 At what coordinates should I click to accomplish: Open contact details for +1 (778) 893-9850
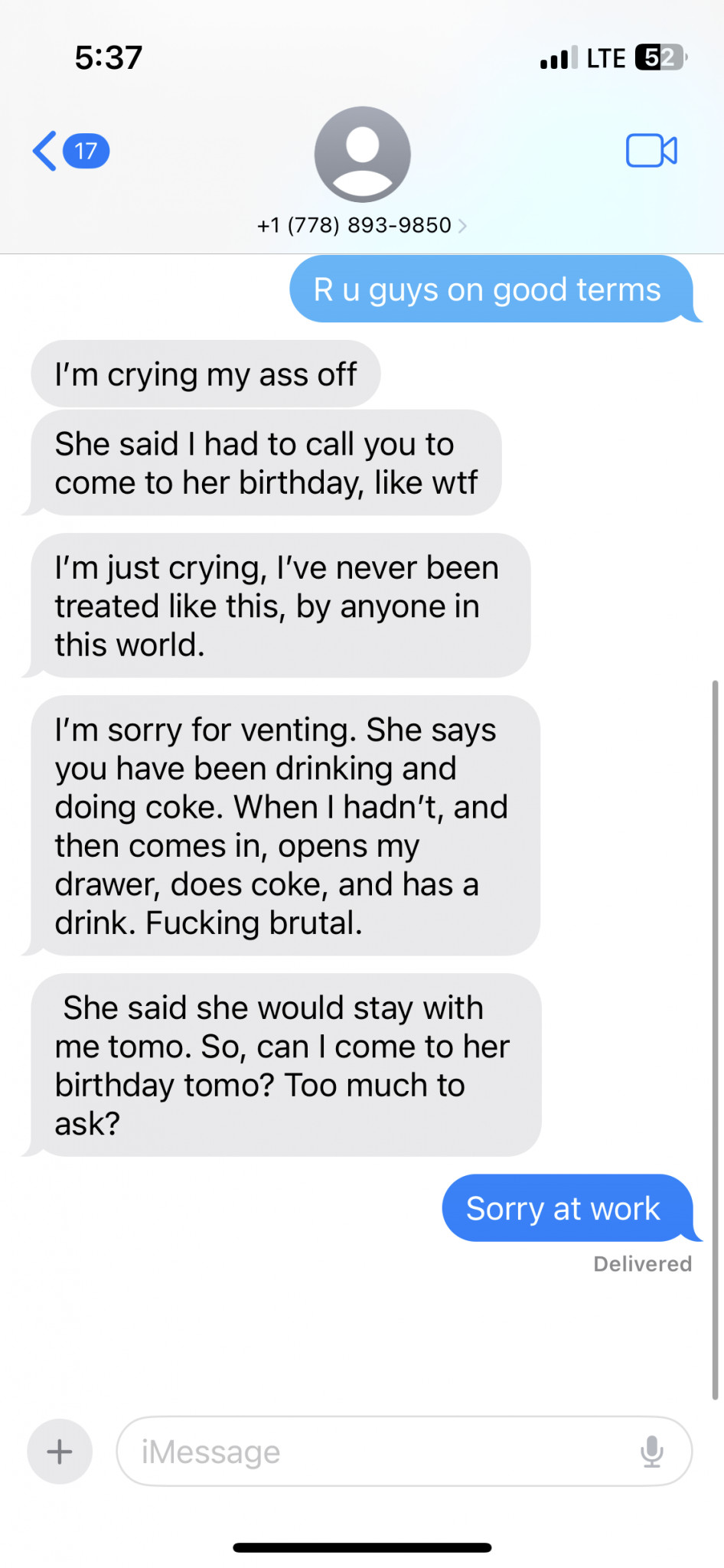362,225
